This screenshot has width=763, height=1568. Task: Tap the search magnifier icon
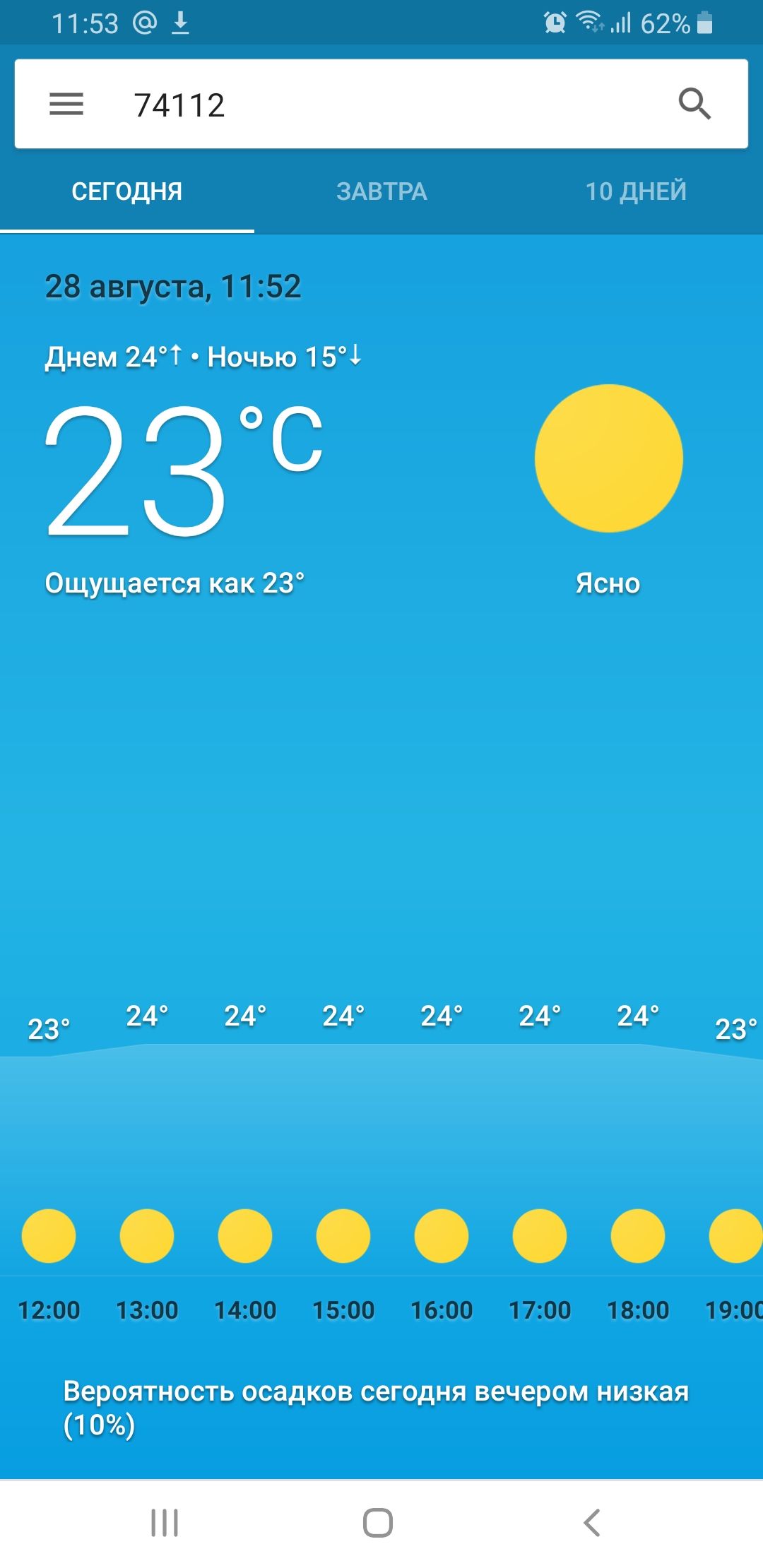pos(694,104)
